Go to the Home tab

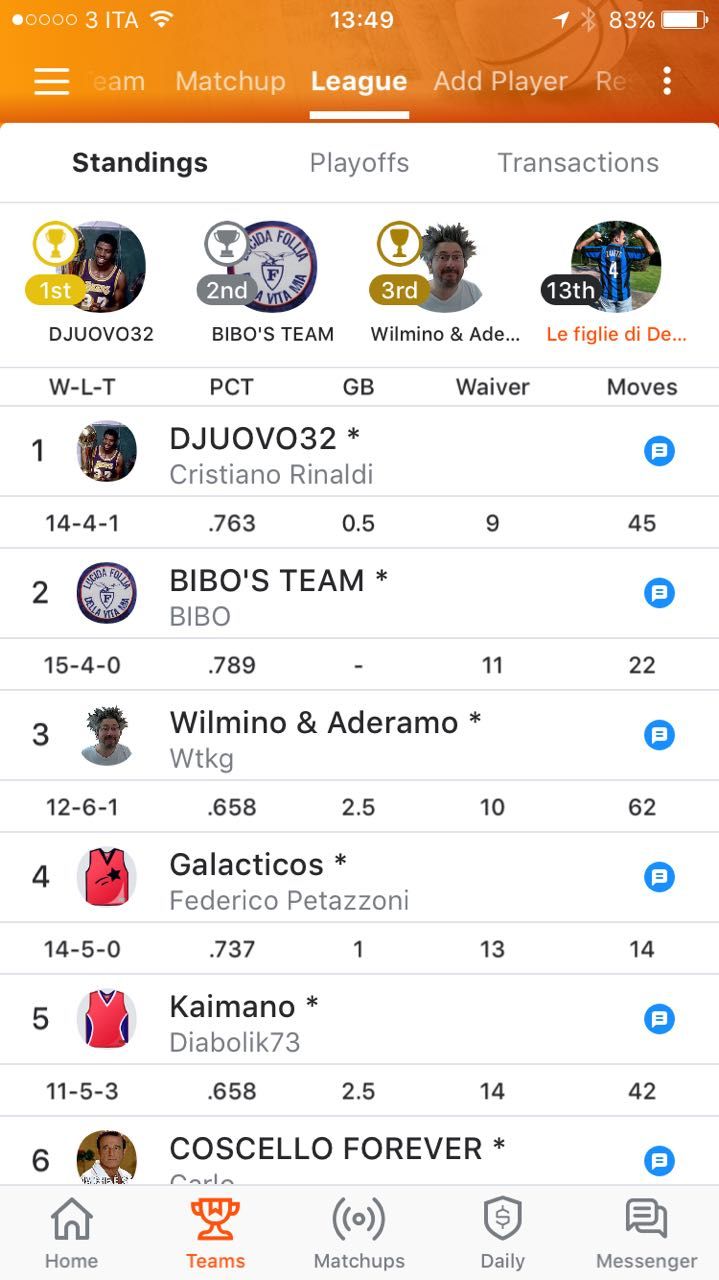[x=71, y=1233]
